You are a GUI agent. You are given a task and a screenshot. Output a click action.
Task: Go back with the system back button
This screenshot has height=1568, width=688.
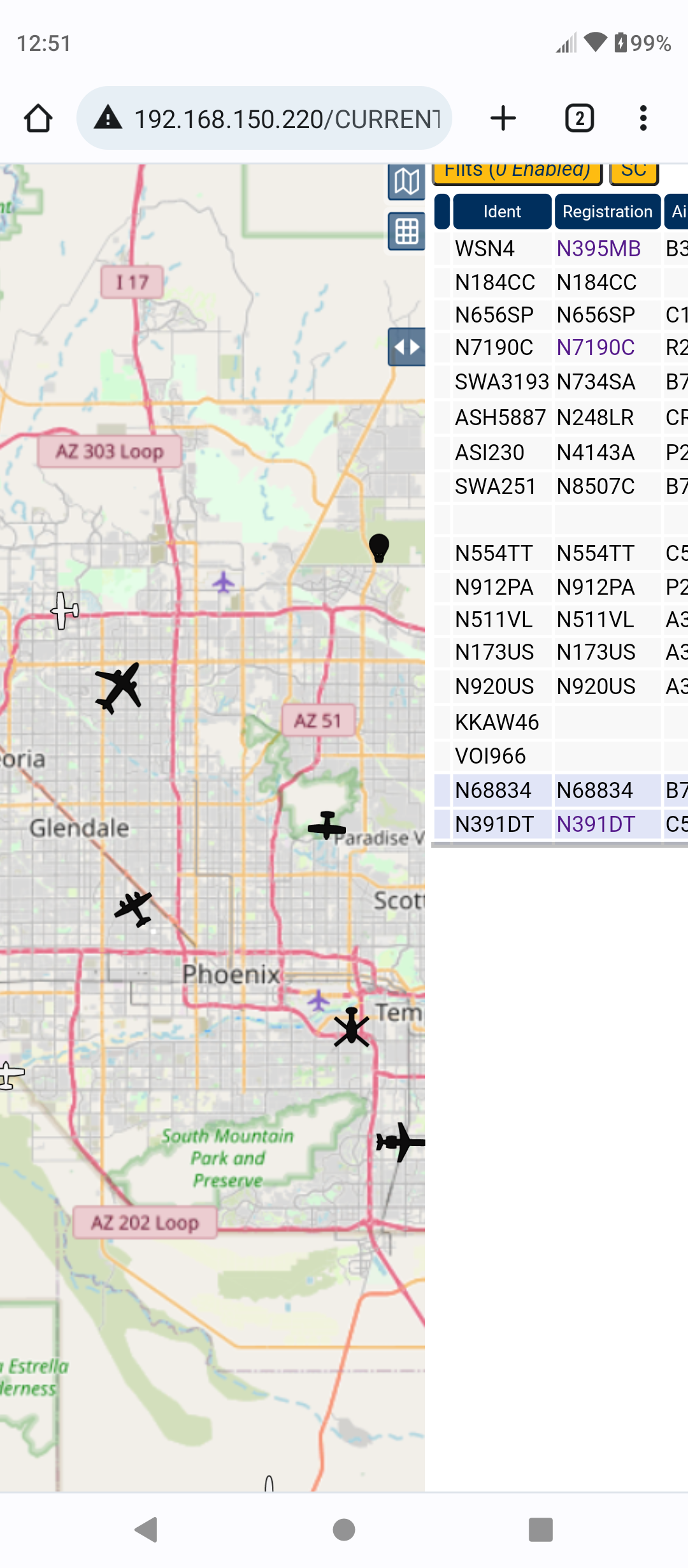click(x=147, y=1530)
